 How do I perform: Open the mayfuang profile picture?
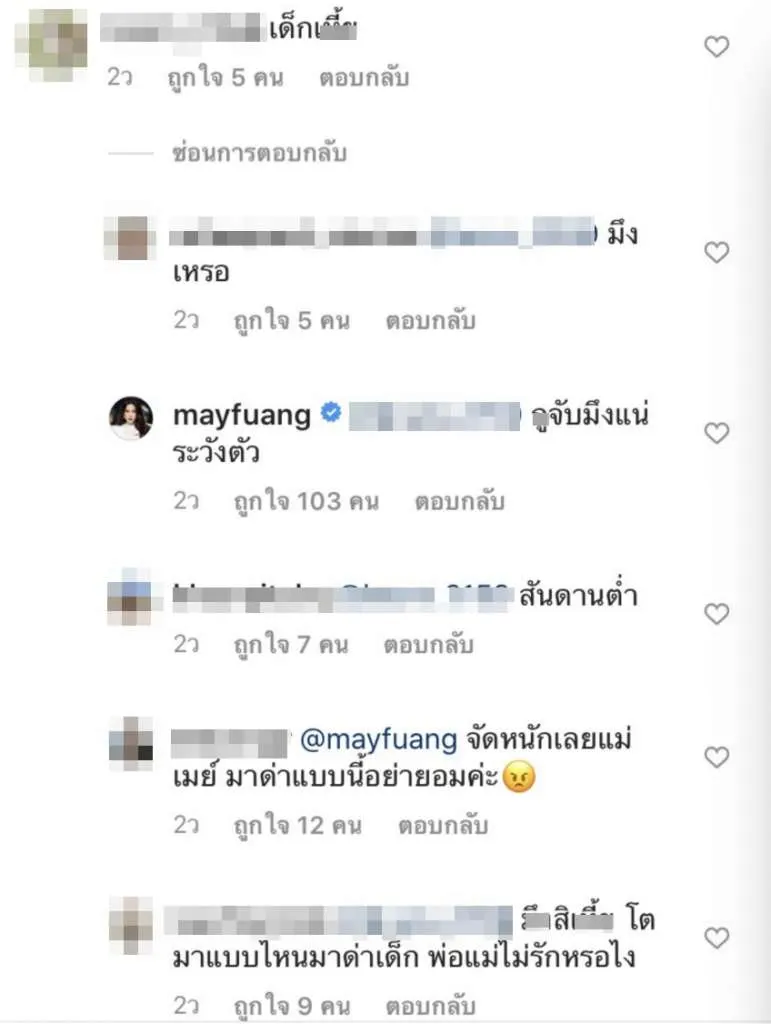coord(131,418)
